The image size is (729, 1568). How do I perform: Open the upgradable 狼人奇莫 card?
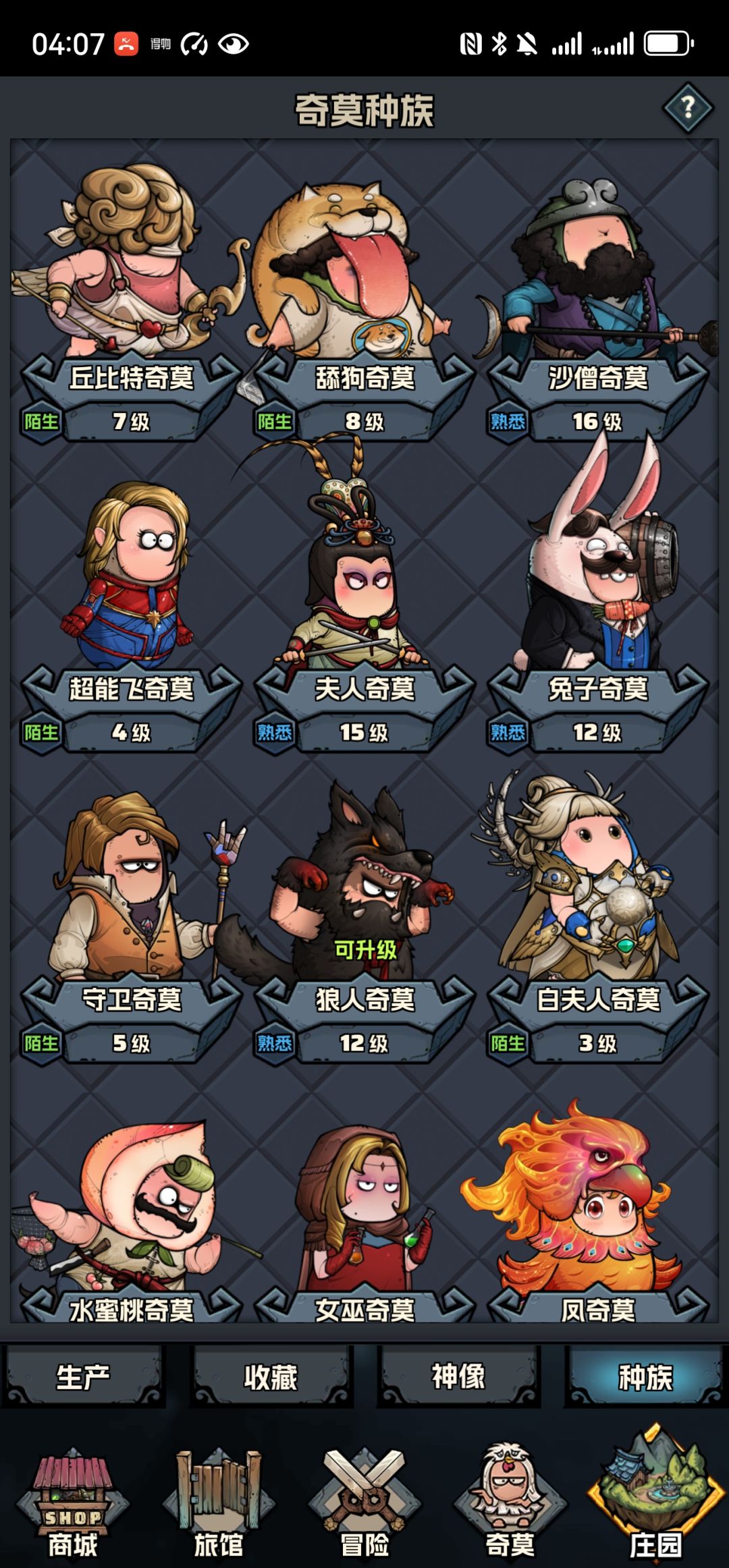(x=364, y=924)
